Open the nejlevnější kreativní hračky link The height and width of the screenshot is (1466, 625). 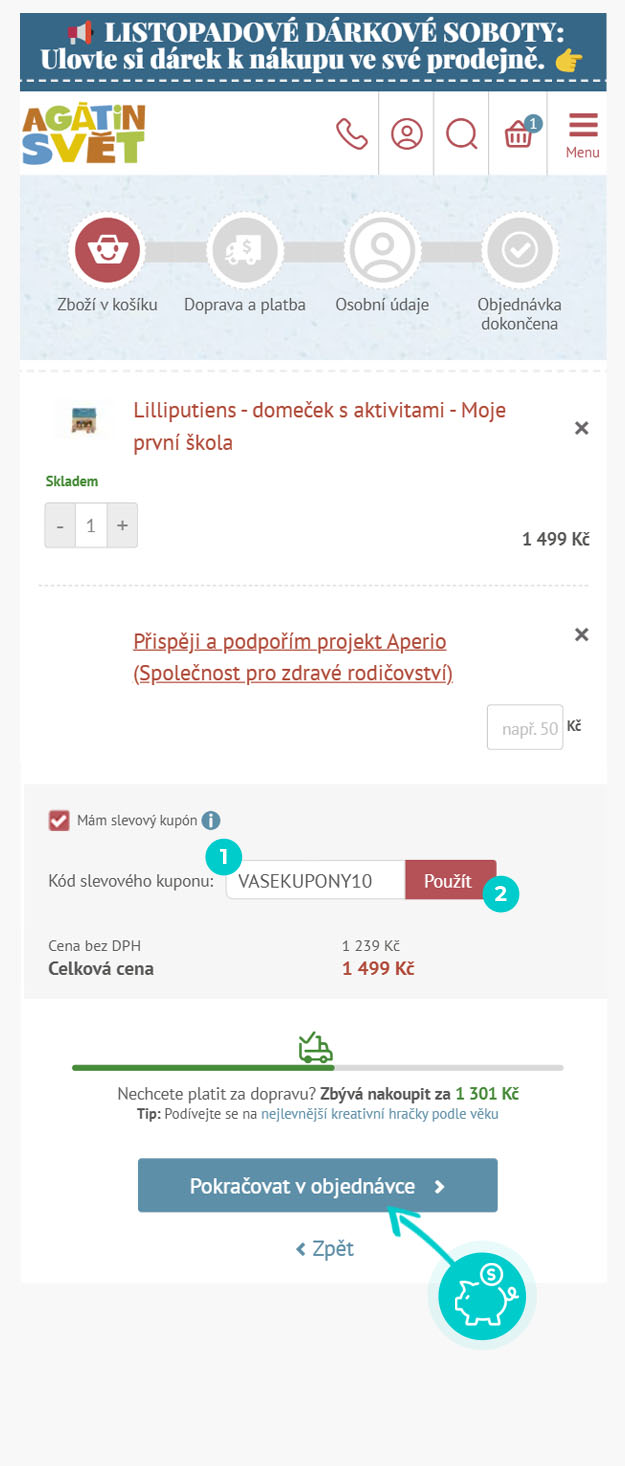coord(379,1113)
